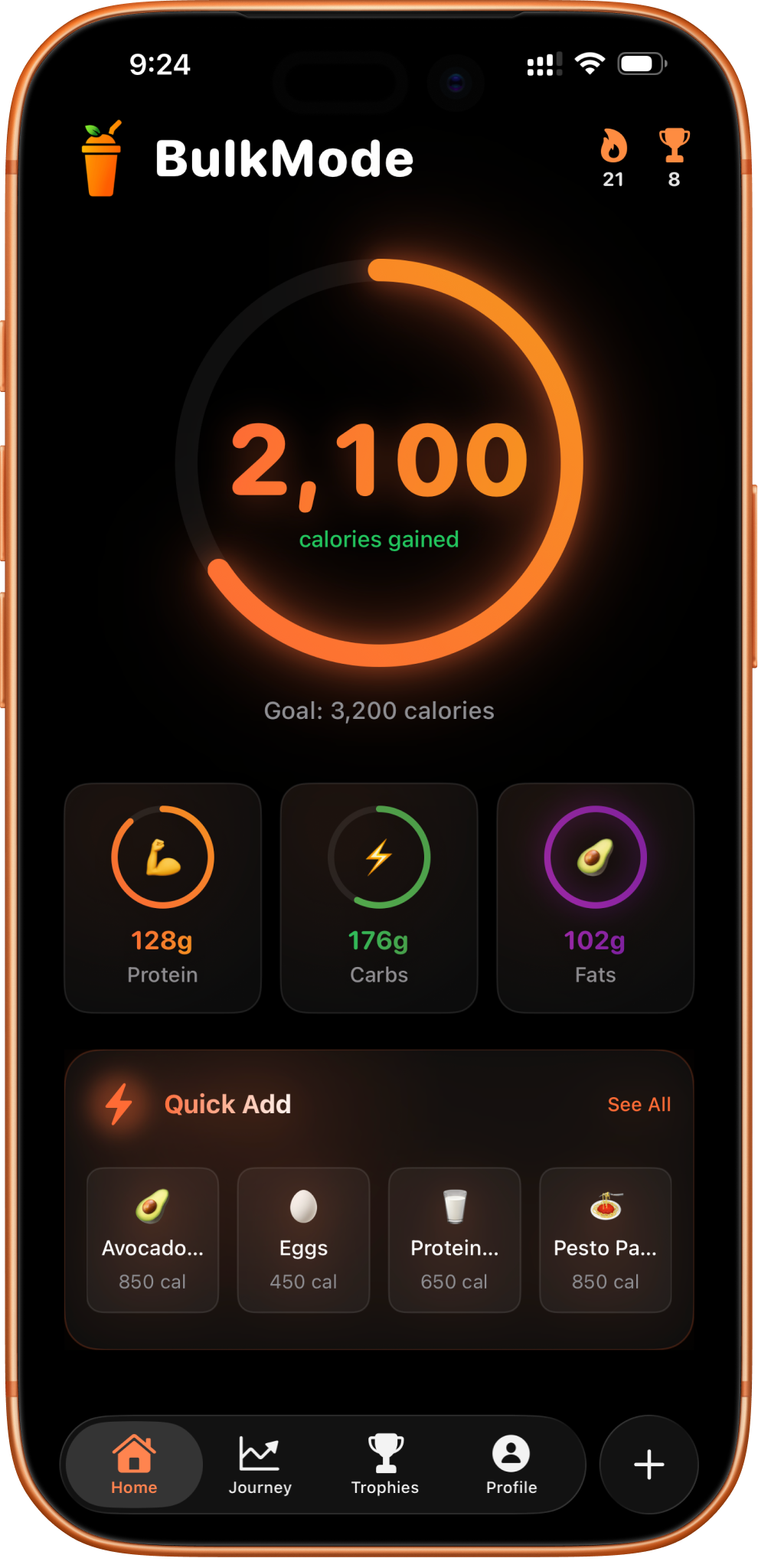Tap See All in Quick Add section
Screen dimensions: 758x1568
[x=639, y=1104]
